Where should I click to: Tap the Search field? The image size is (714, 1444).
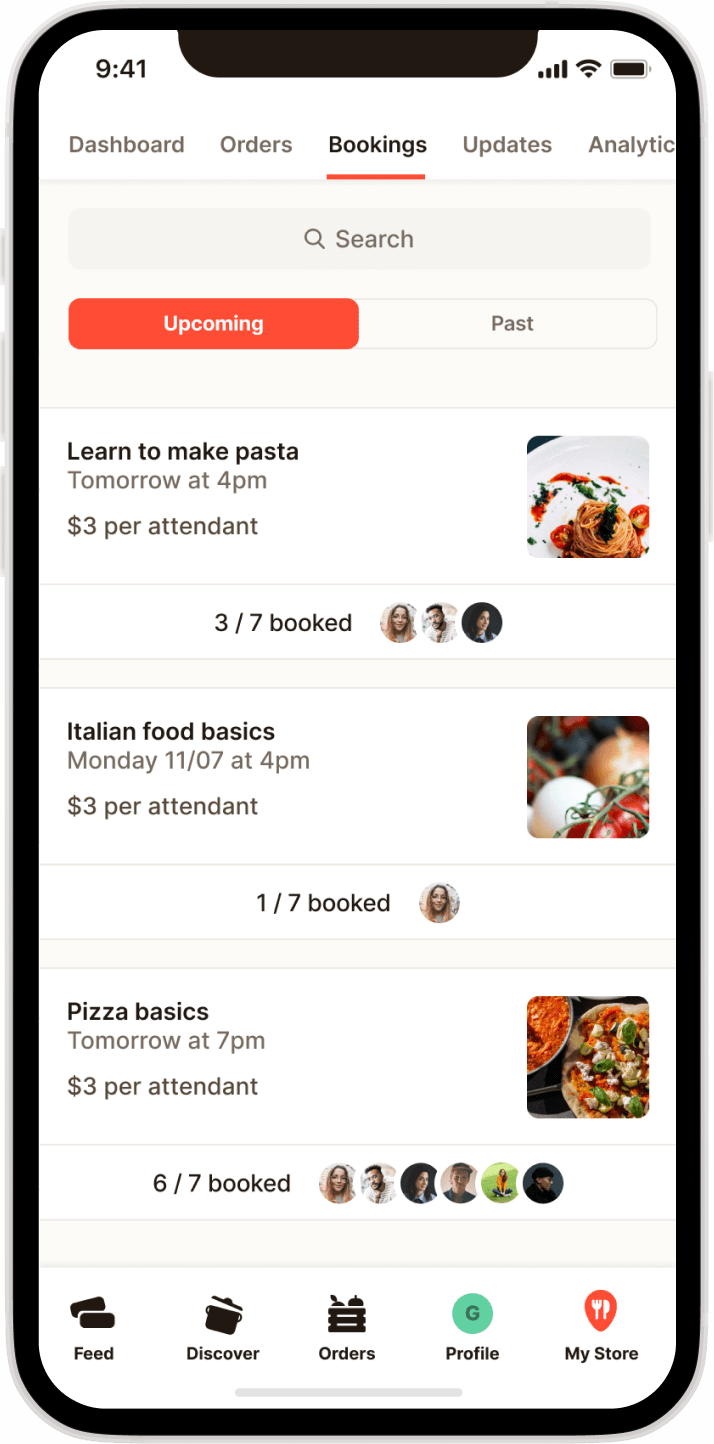click(359, 239)
